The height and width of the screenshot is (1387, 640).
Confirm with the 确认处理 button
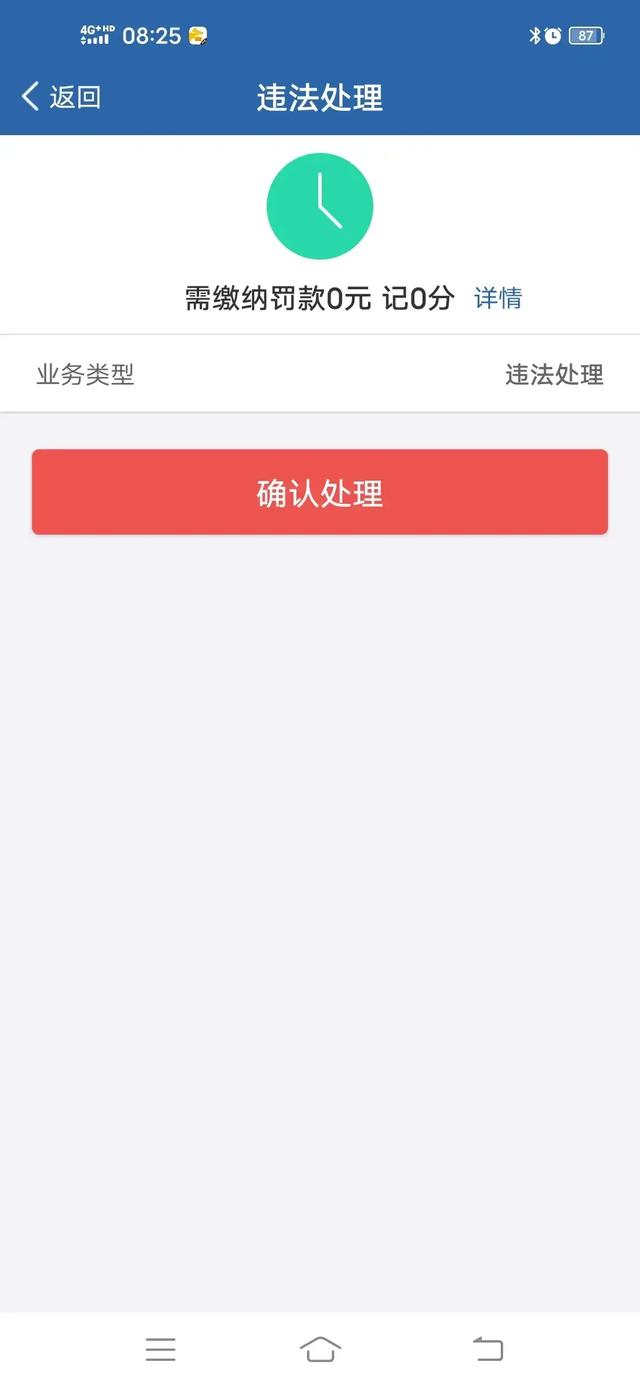(320, 492)
